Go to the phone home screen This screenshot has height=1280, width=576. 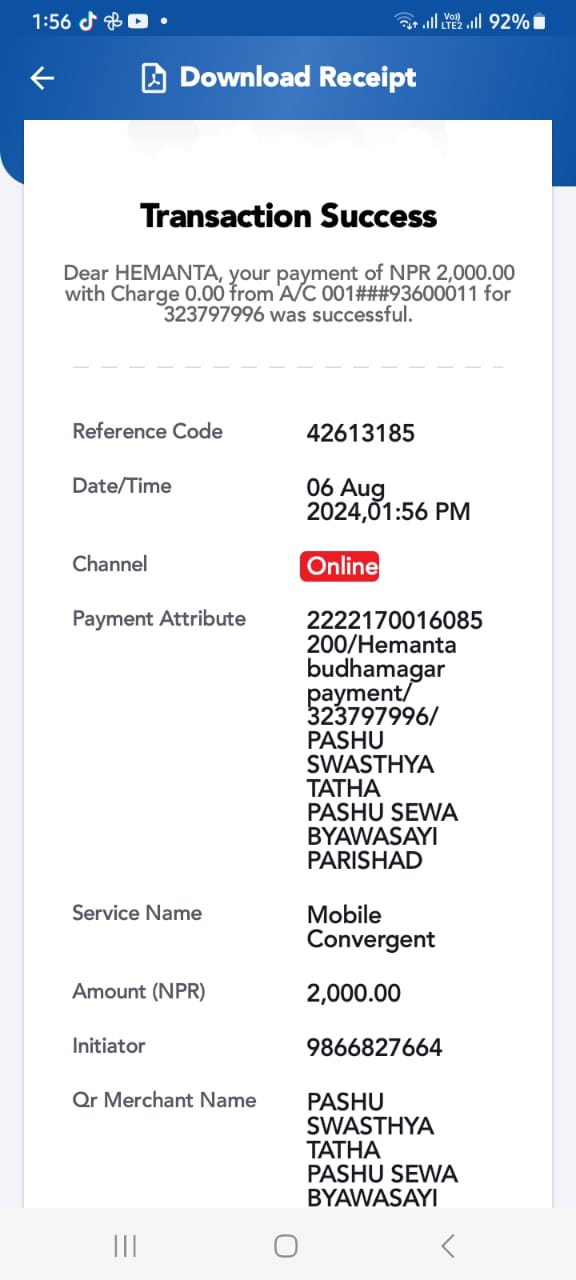286,1245
